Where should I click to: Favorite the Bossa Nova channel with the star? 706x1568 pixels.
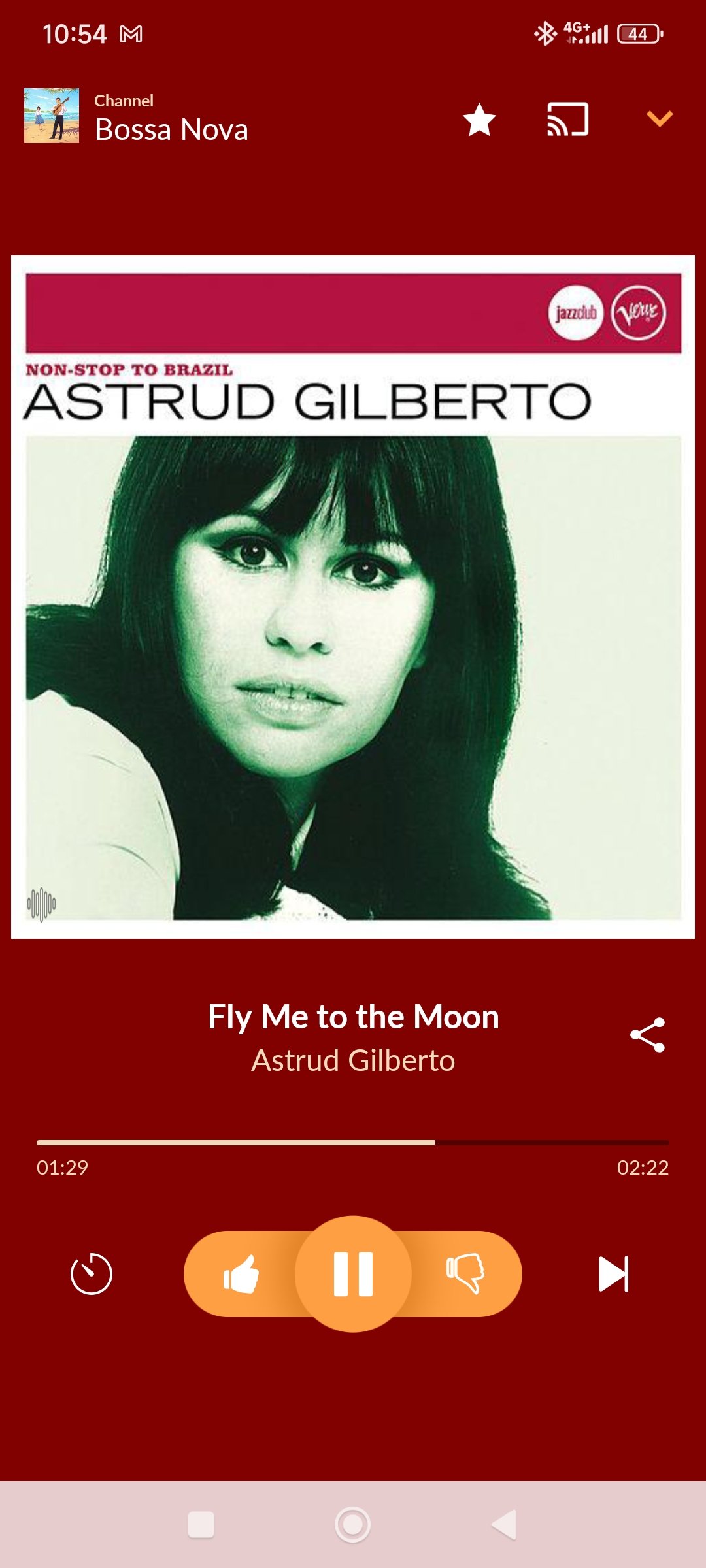click(479, 120)
